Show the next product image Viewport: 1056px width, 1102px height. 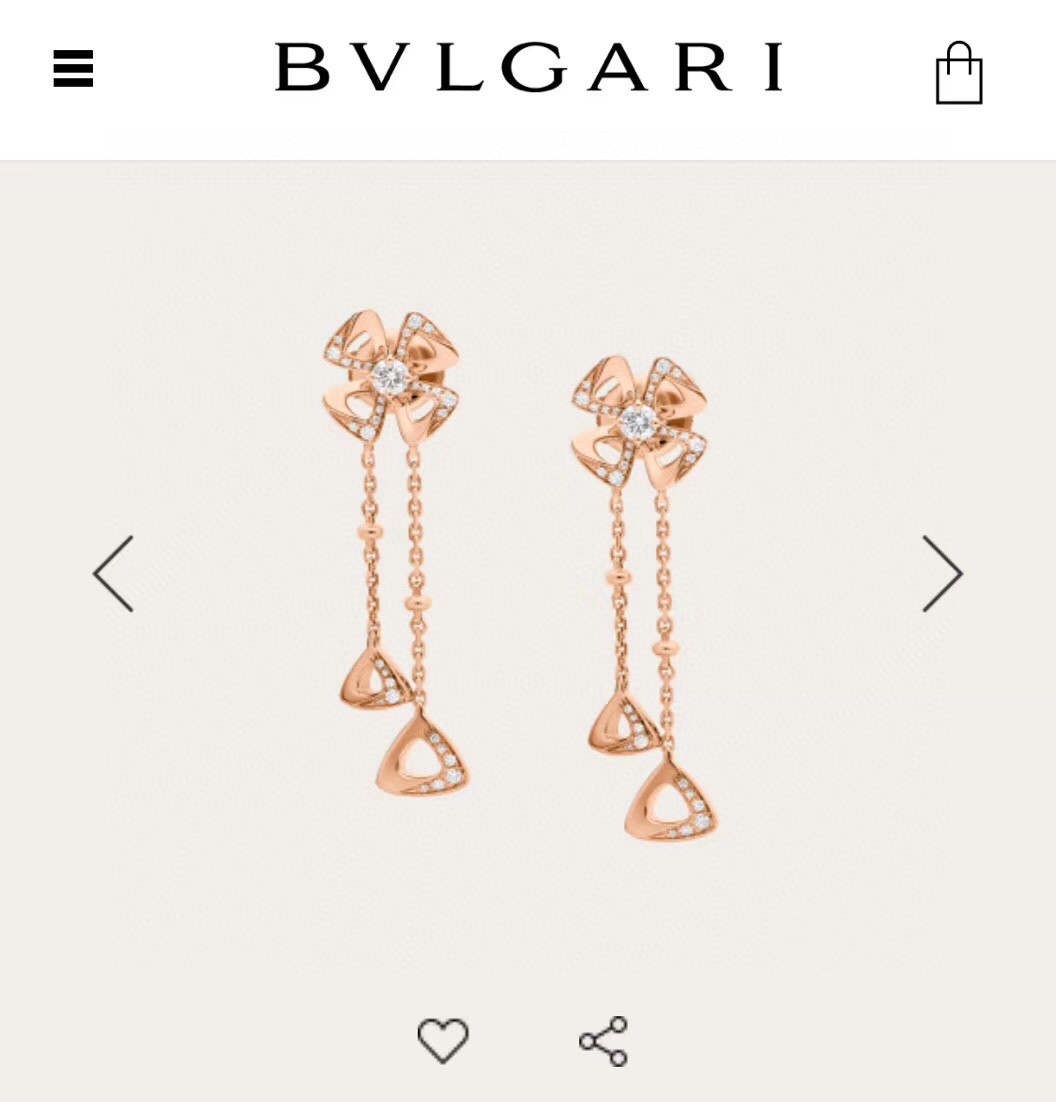[x=941, y=573]
